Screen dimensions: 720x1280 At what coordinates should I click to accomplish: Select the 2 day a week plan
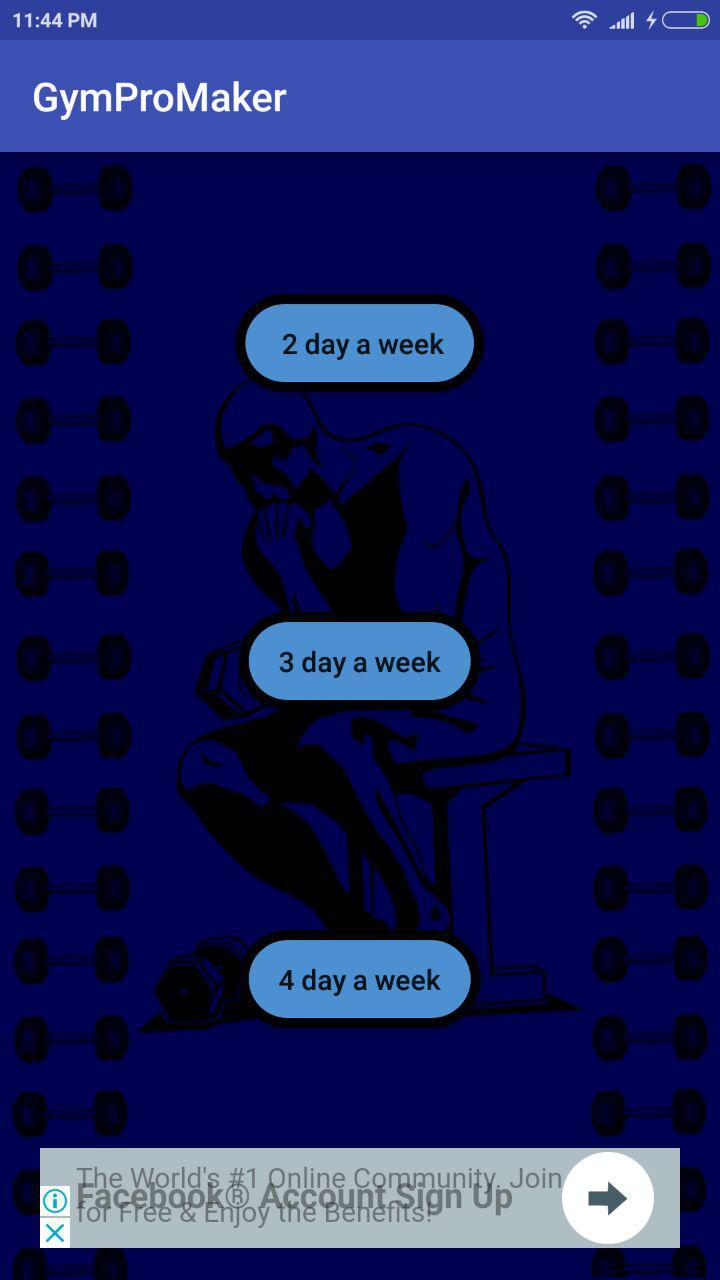coord(360,344)
